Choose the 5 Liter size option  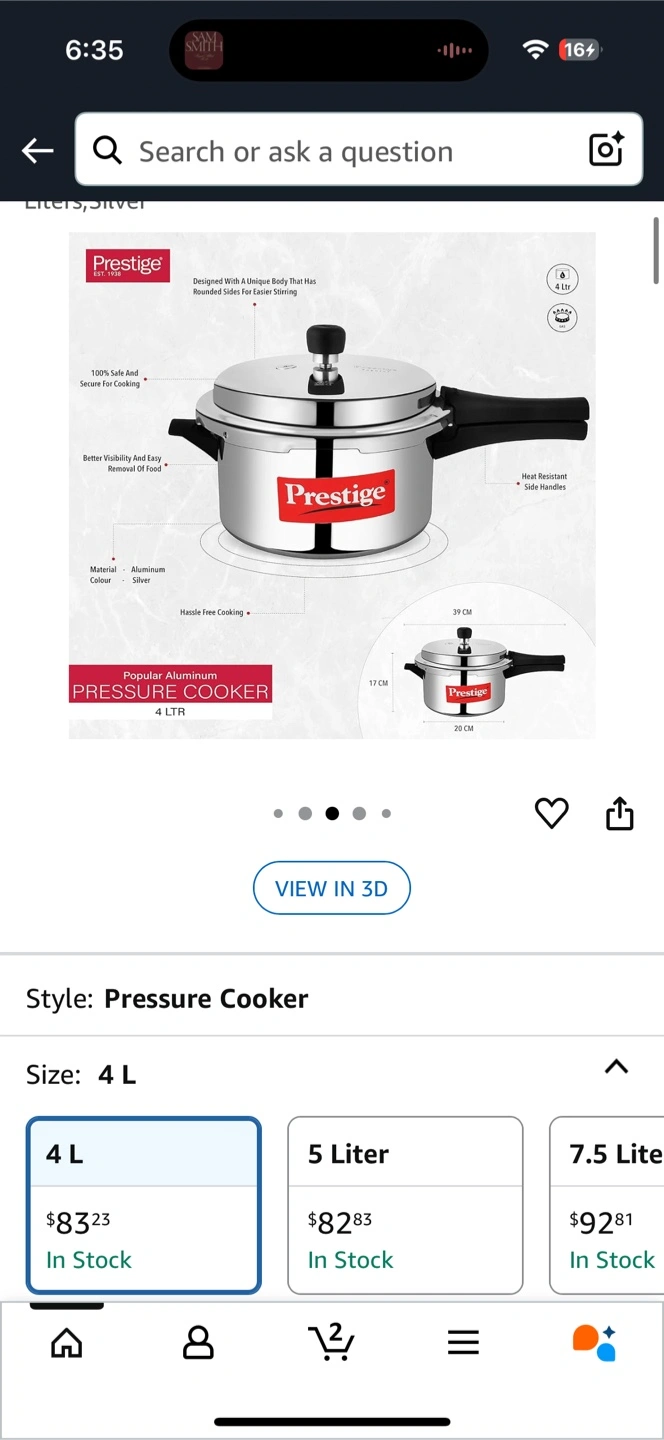click(x=405, y=1205)
